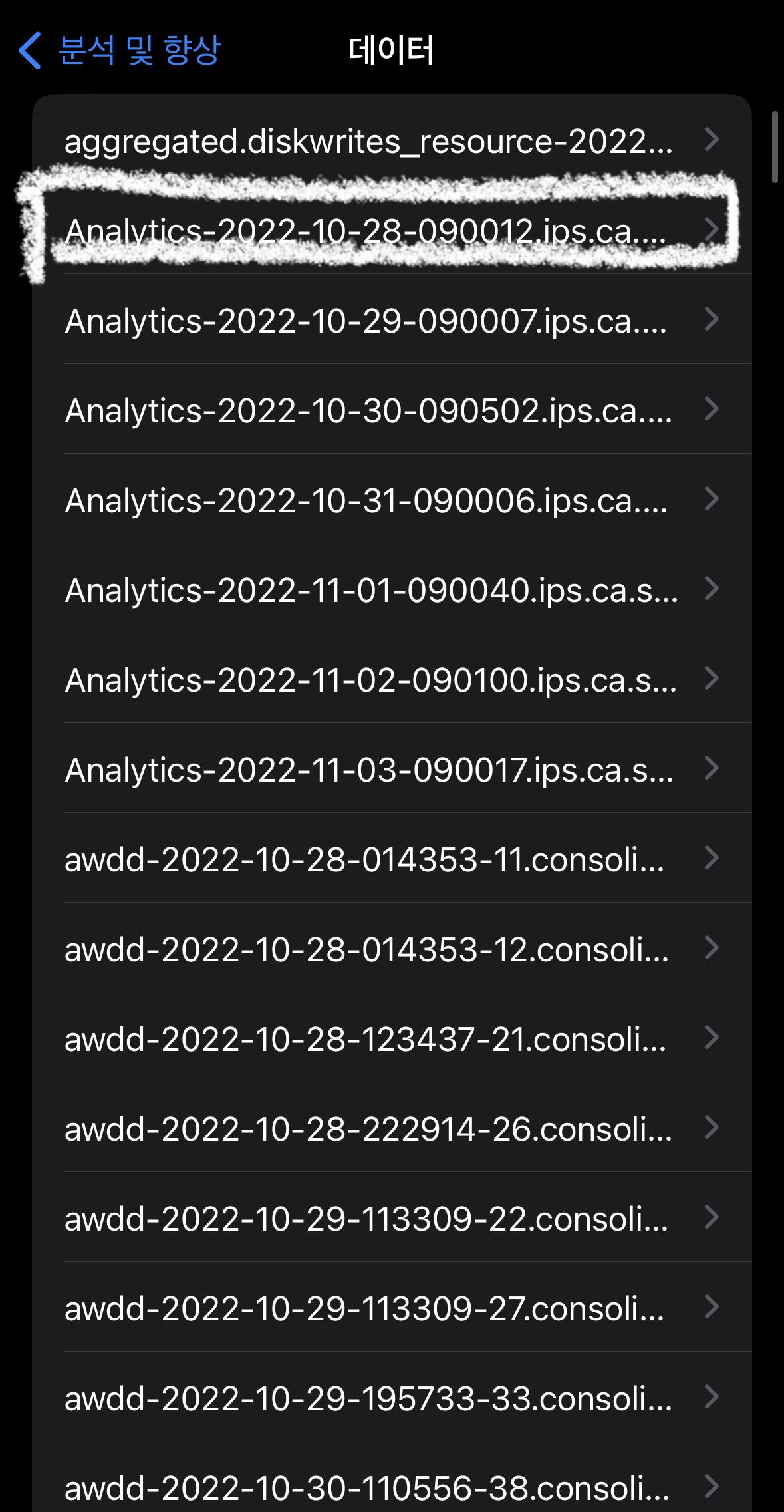The width and height of the screenshot is (784, 1512).
Task: Open awdd-2022-10-29-113309-27 file
Action: (392, 1306)
